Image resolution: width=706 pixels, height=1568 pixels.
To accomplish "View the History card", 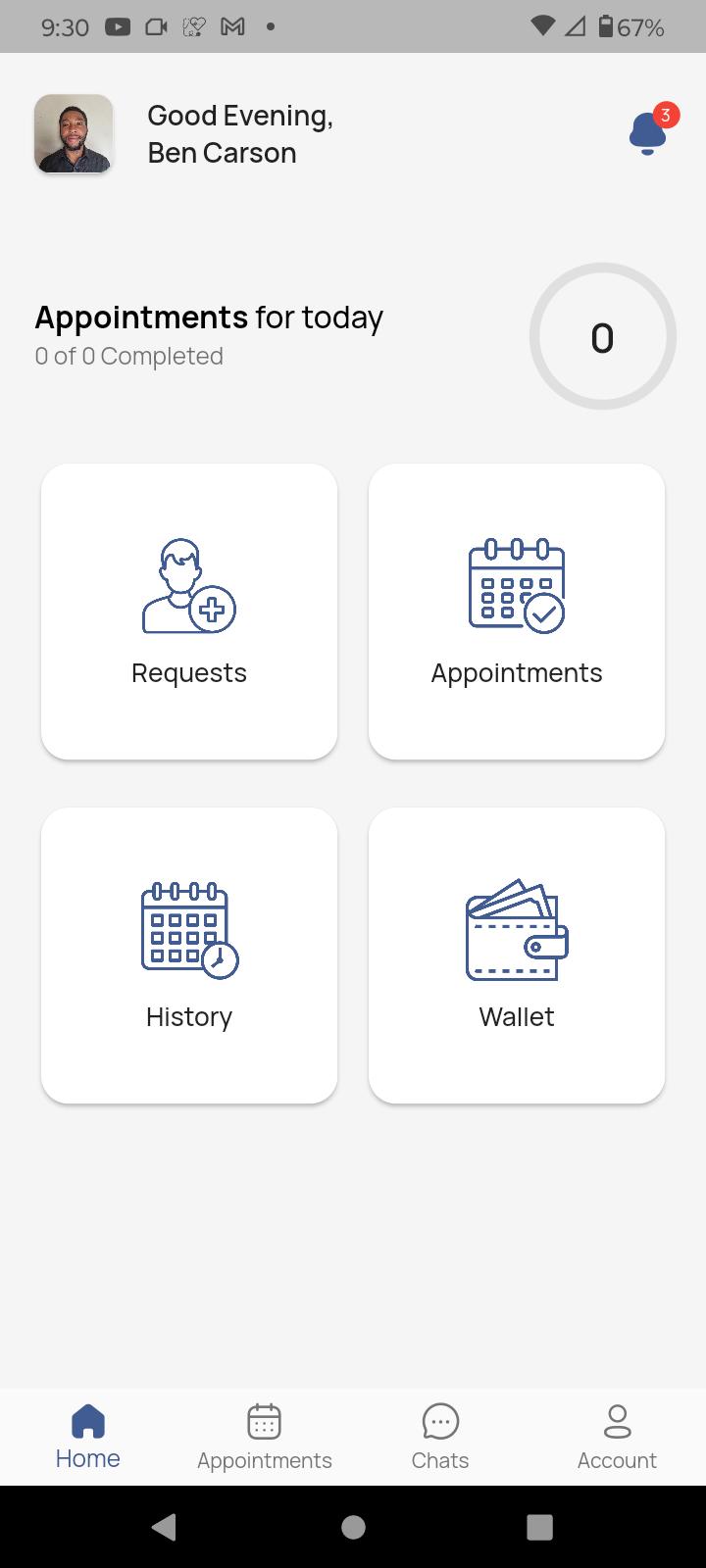I will click(x=189, y=955).
